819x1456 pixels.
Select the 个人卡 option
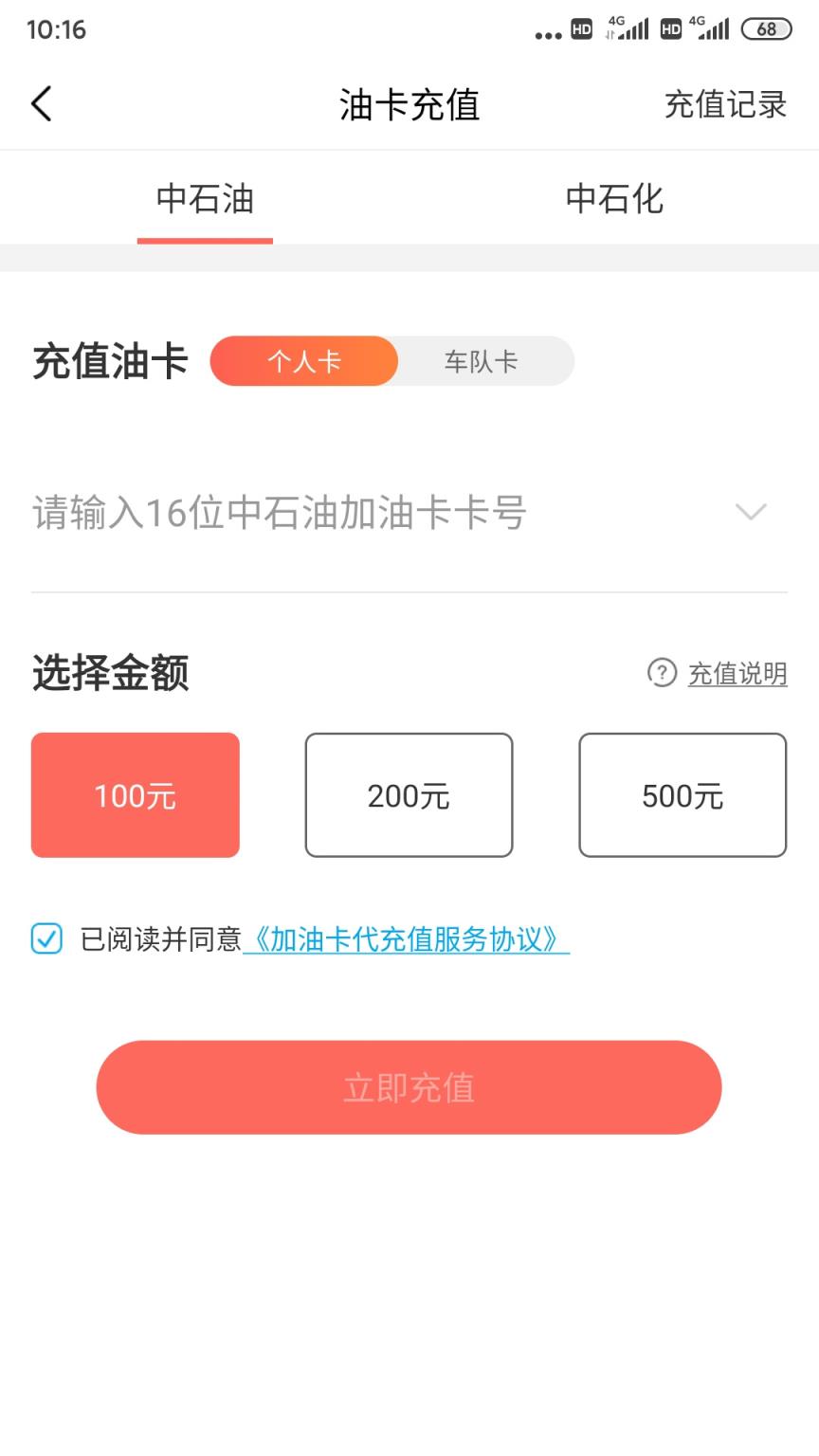coord(303,361)
